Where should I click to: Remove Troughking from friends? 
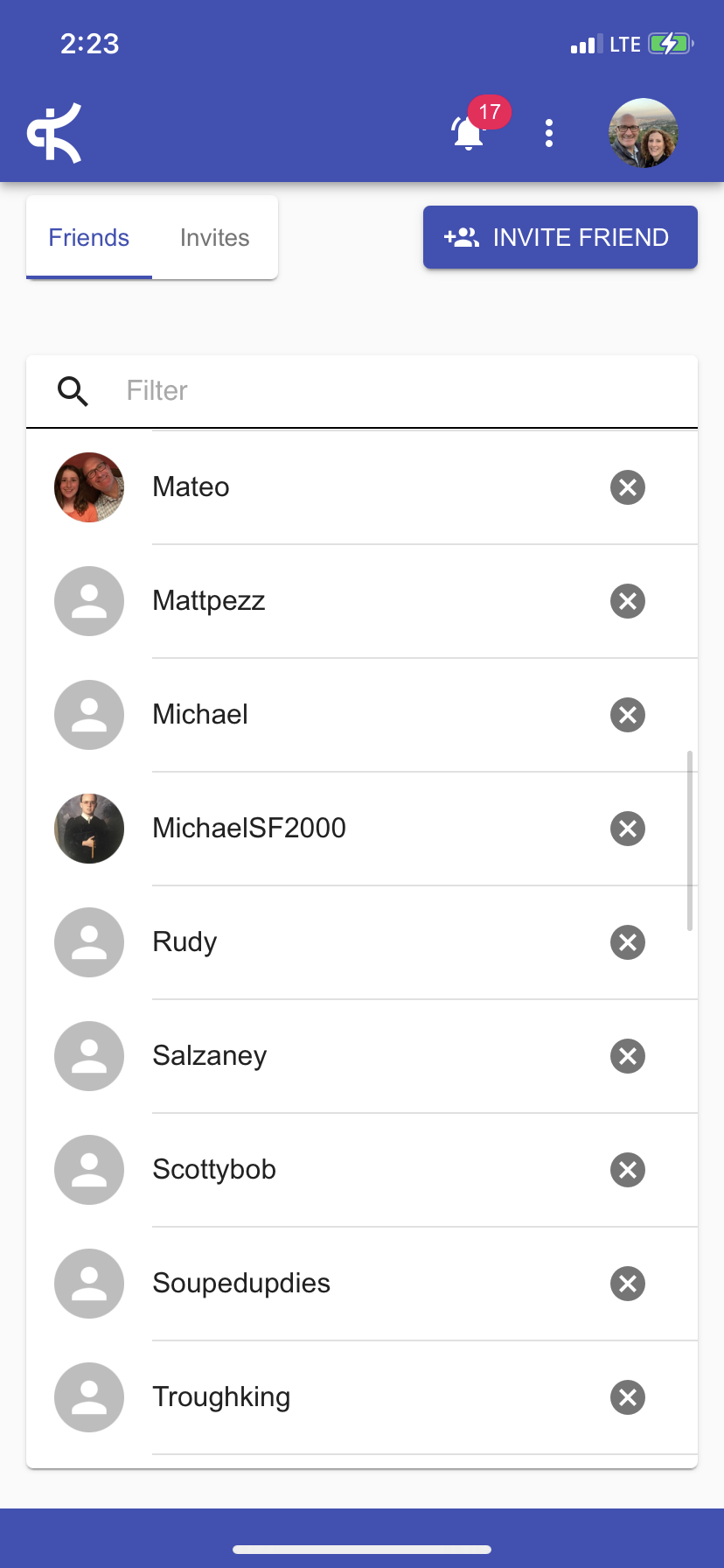[628, 1397]
